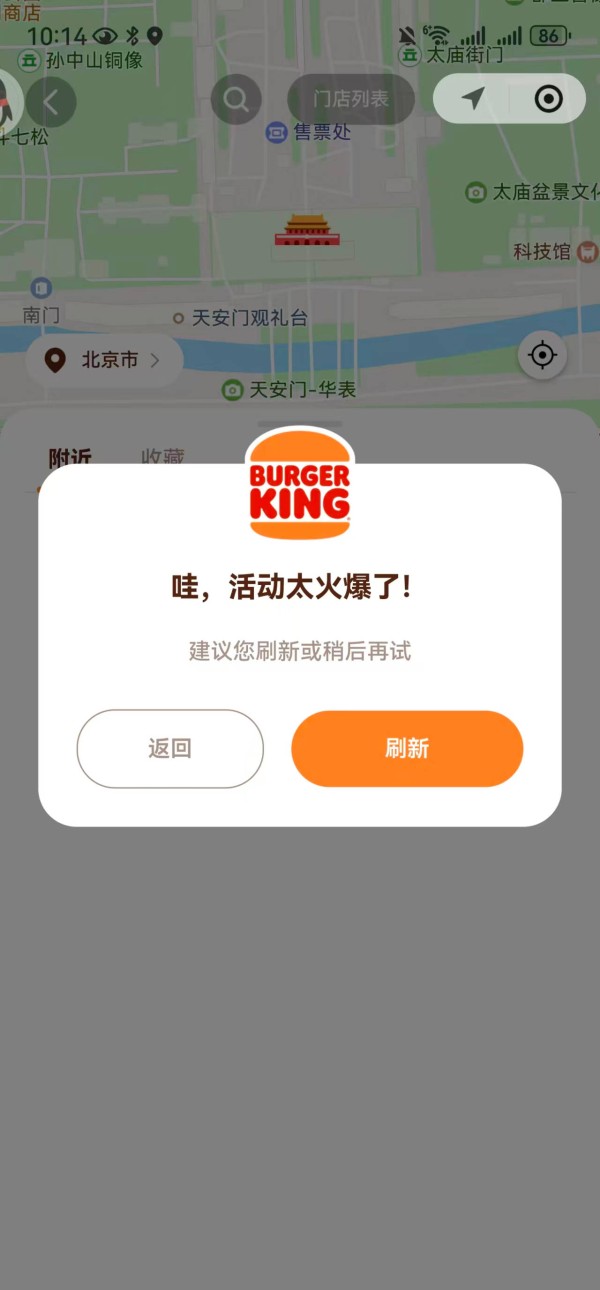This screenshot has width=600, height=1290.
Task: Switch to the 收藏 tab
Action: point(162,458)
